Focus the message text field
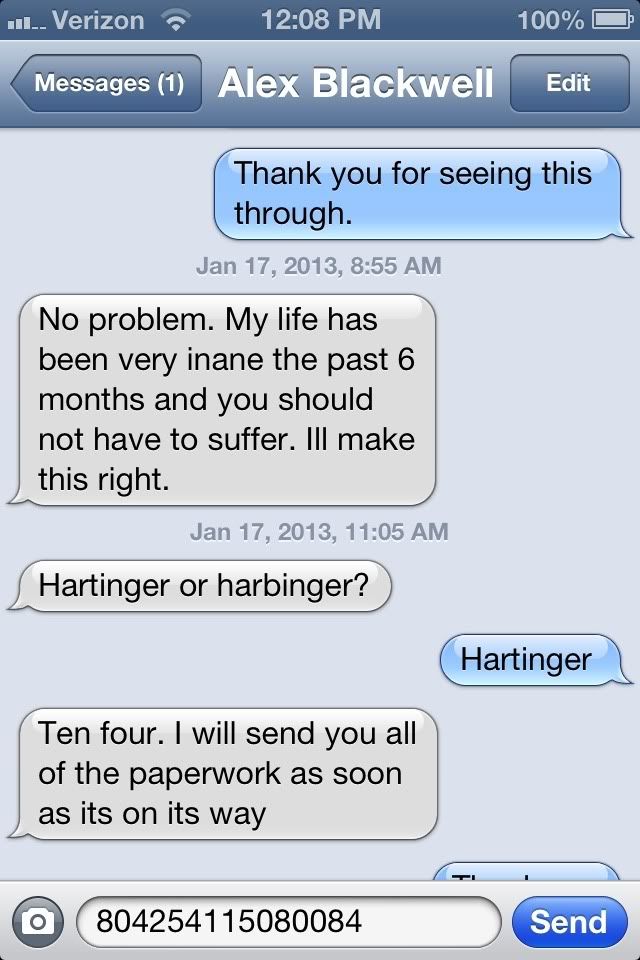Image resolution: width=640 pixels, height=960 pixels. click(x=288, y=921)
